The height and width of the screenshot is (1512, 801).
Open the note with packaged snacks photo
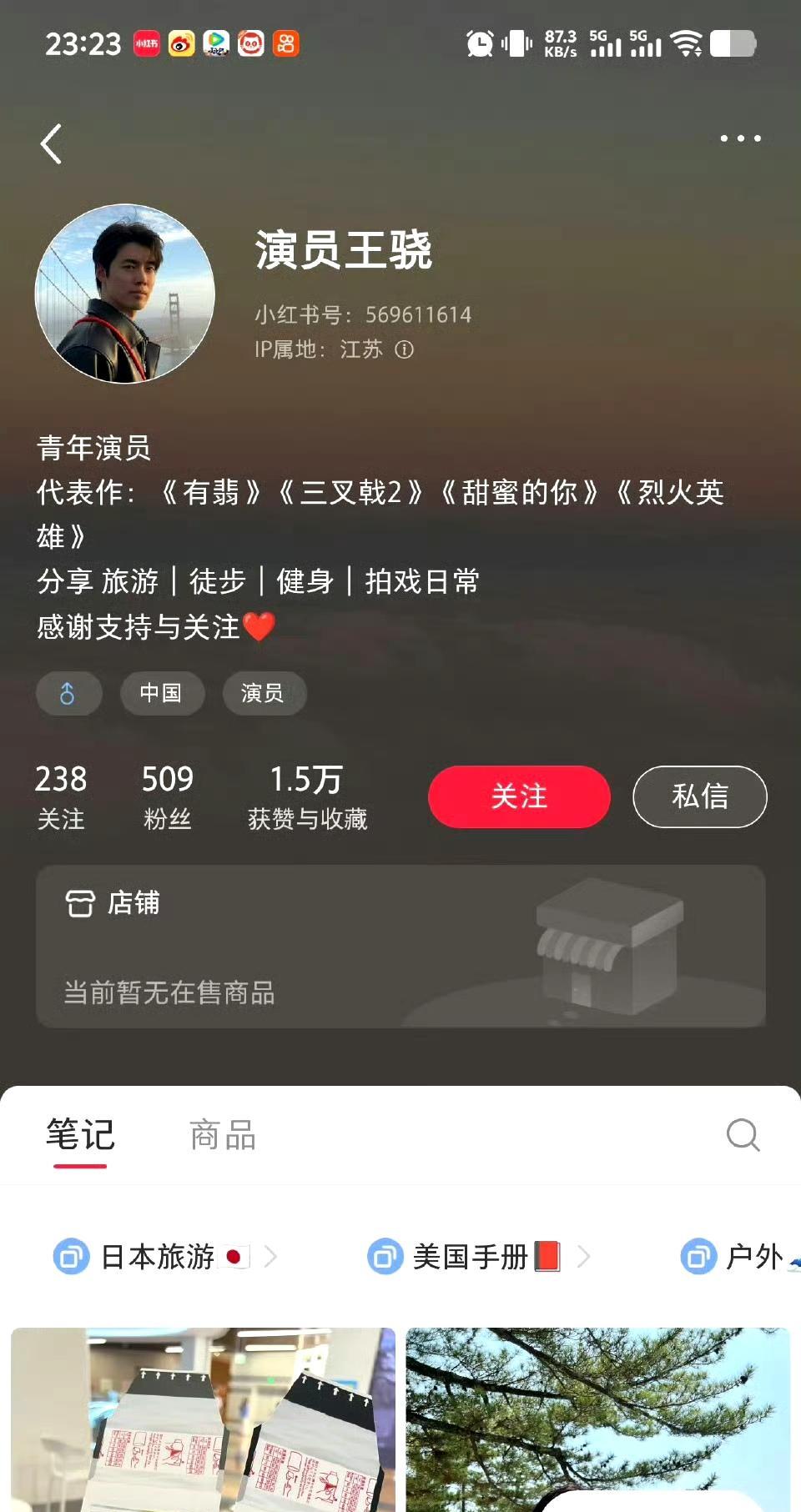(x=203, y=1418)
